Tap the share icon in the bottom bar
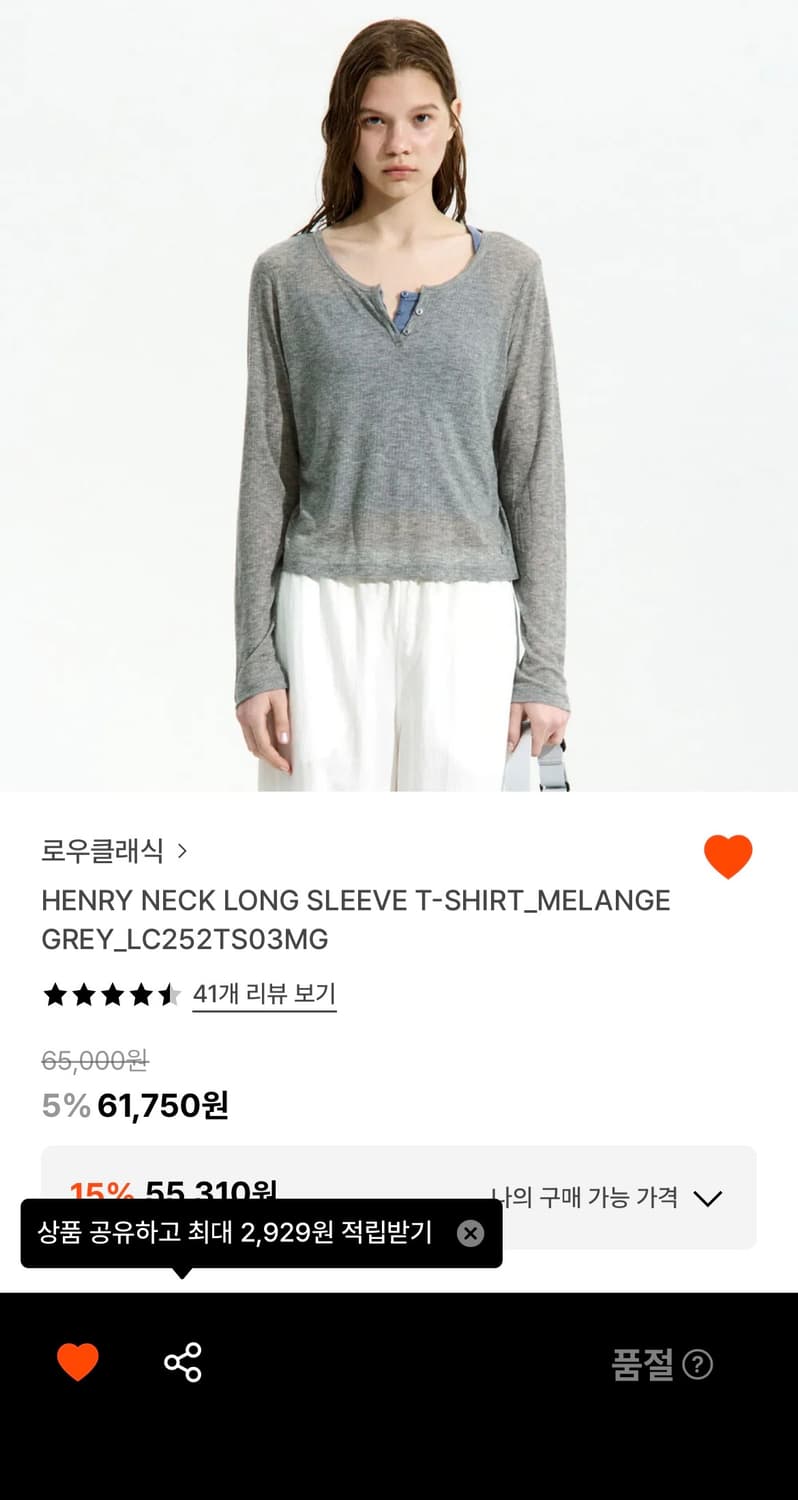This screenshot has height=1500, width=798. (183, 1361)
